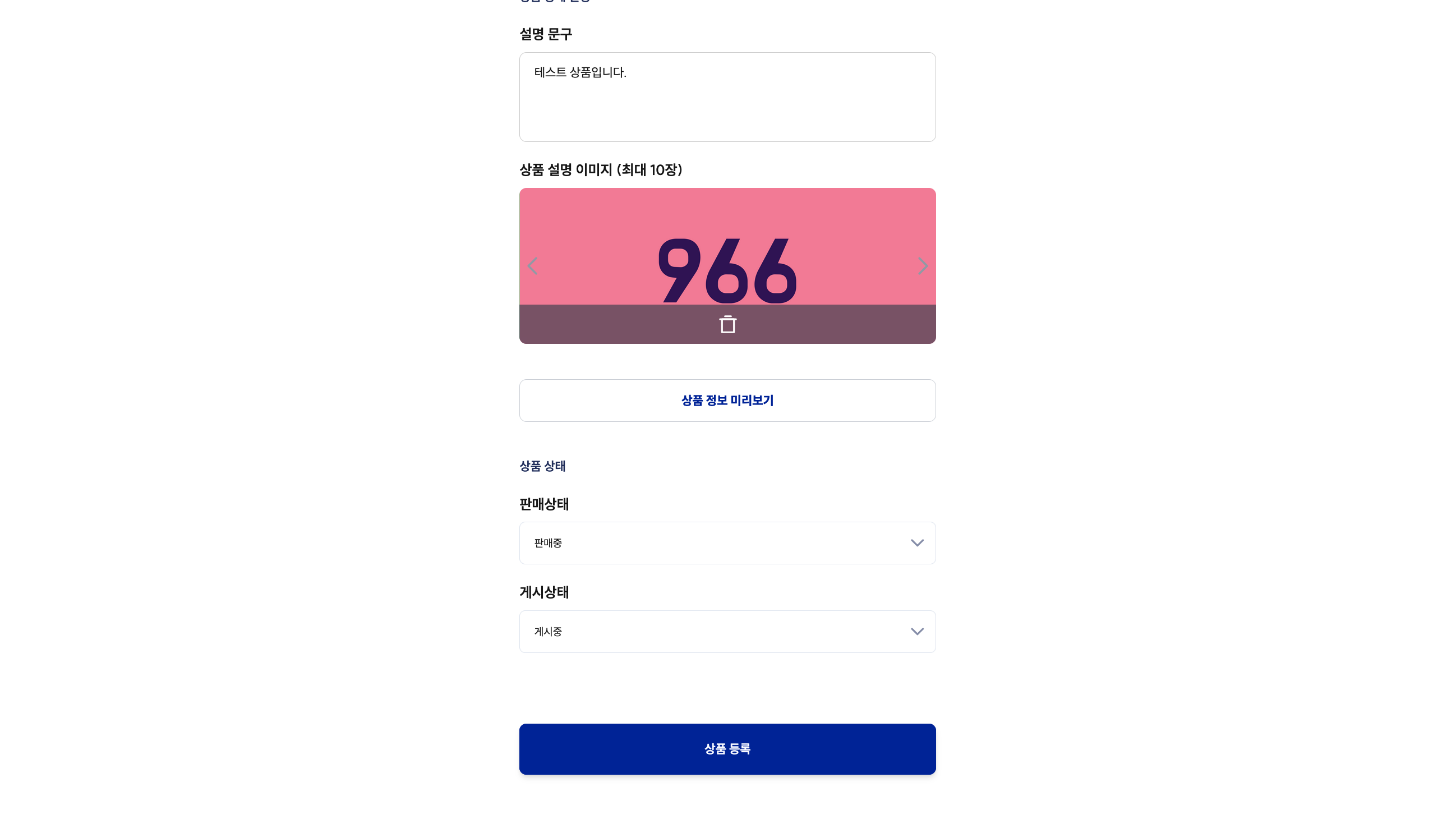Delete the uploaded image with the trash icon
1456x828 pixels.
(727, 324)
